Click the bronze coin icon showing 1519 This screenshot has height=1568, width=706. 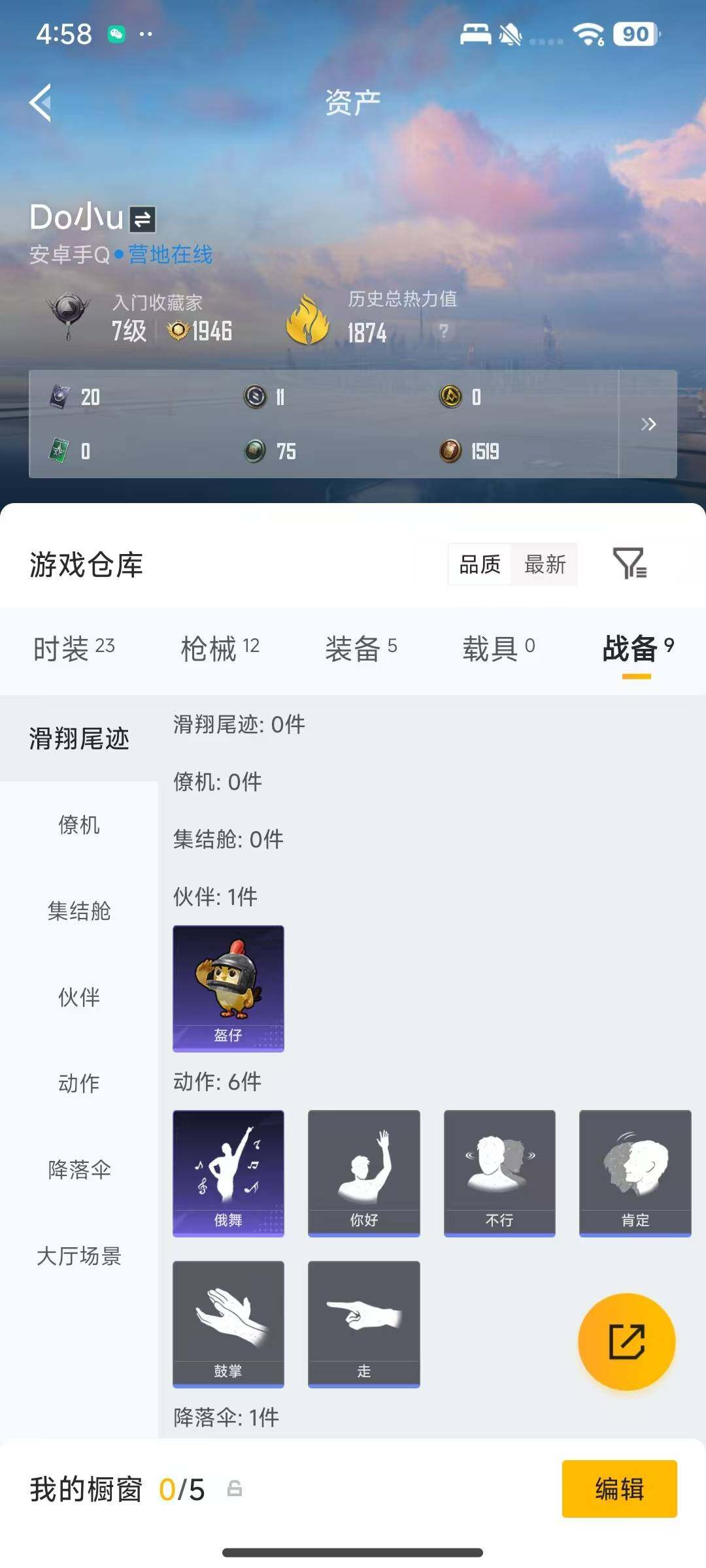(452, 450)
